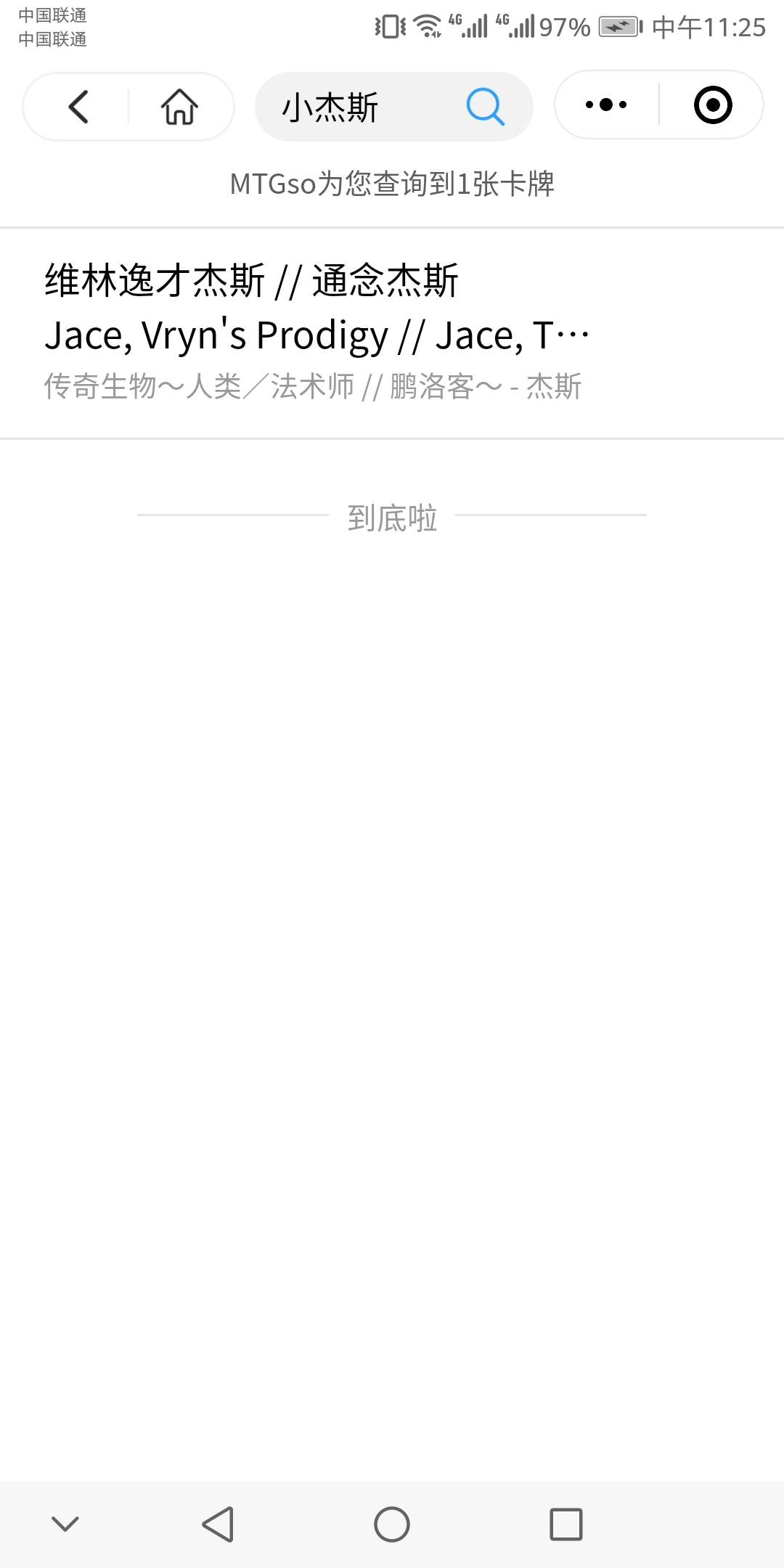Open the mini-program options with the ellipsis button
This screenshot has height=1568, width=784.
[605, 105]
